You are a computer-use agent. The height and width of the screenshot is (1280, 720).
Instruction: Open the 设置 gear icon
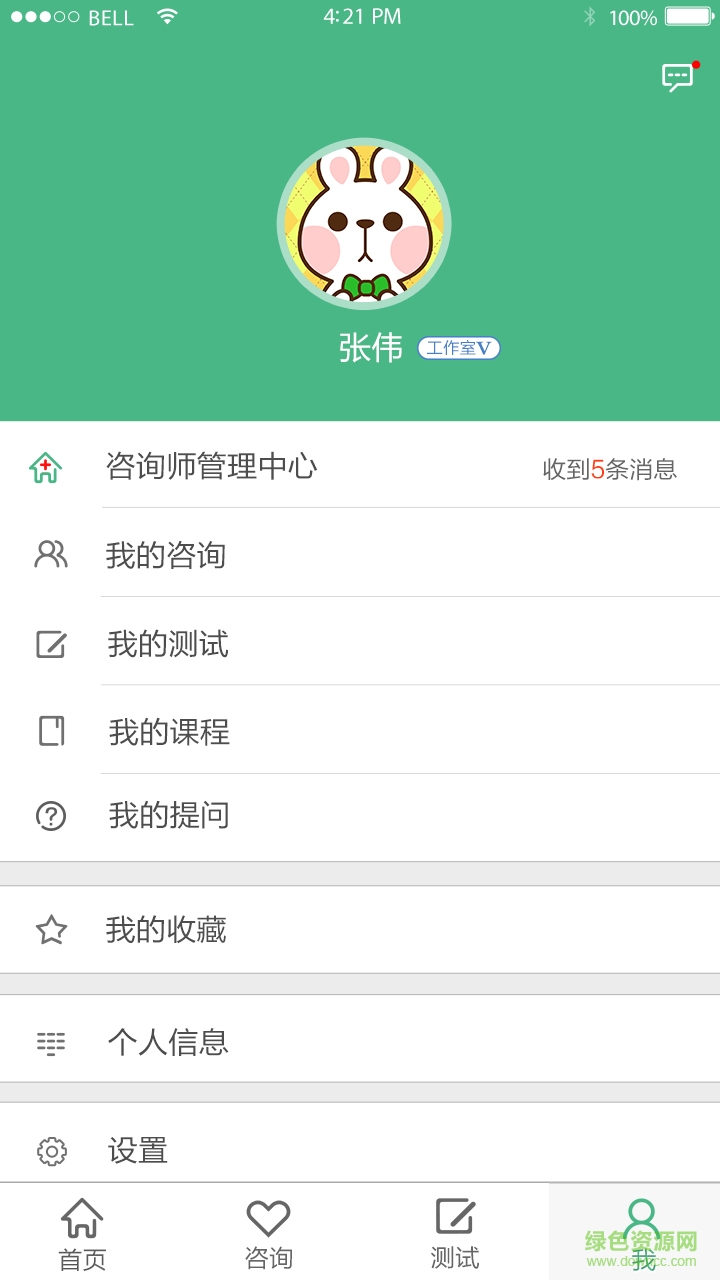50,1151
